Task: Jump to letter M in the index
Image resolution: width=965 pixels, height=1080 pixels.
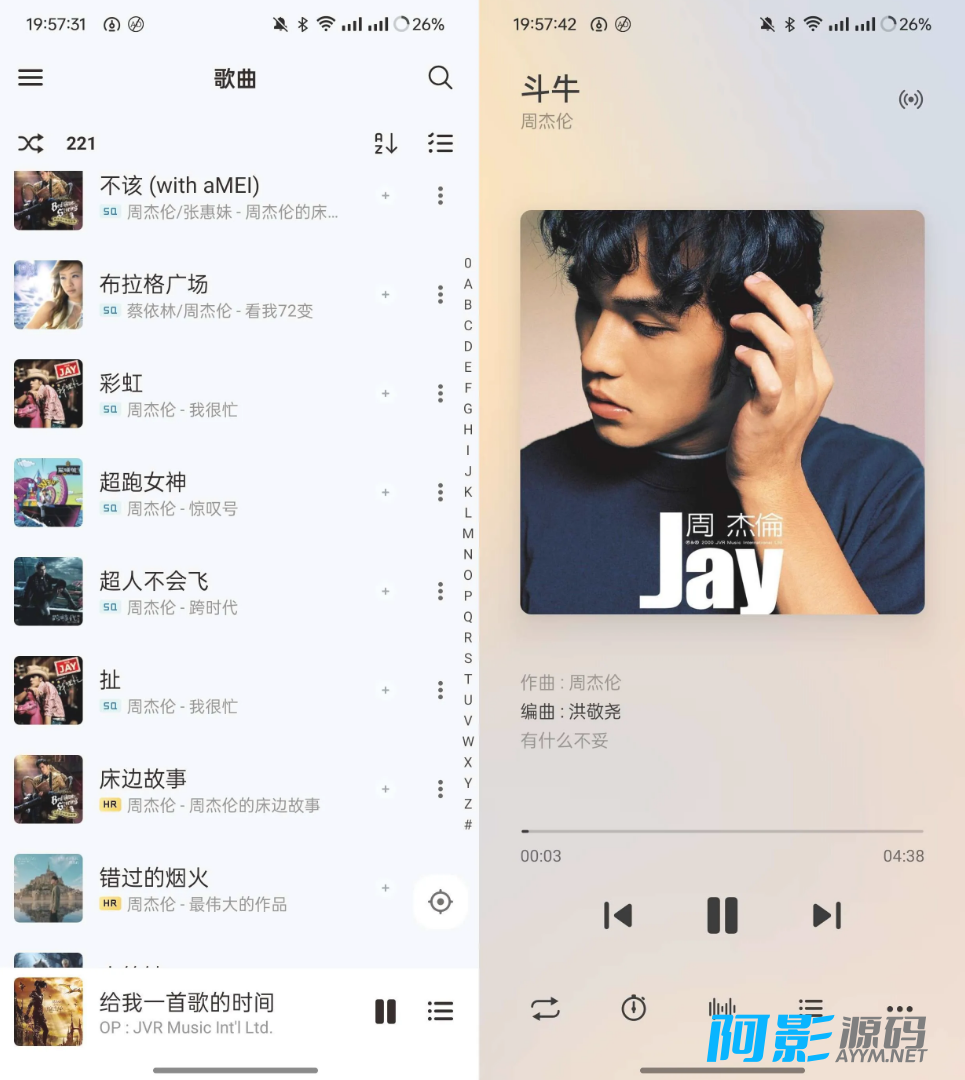Action: tap(468, 533)
